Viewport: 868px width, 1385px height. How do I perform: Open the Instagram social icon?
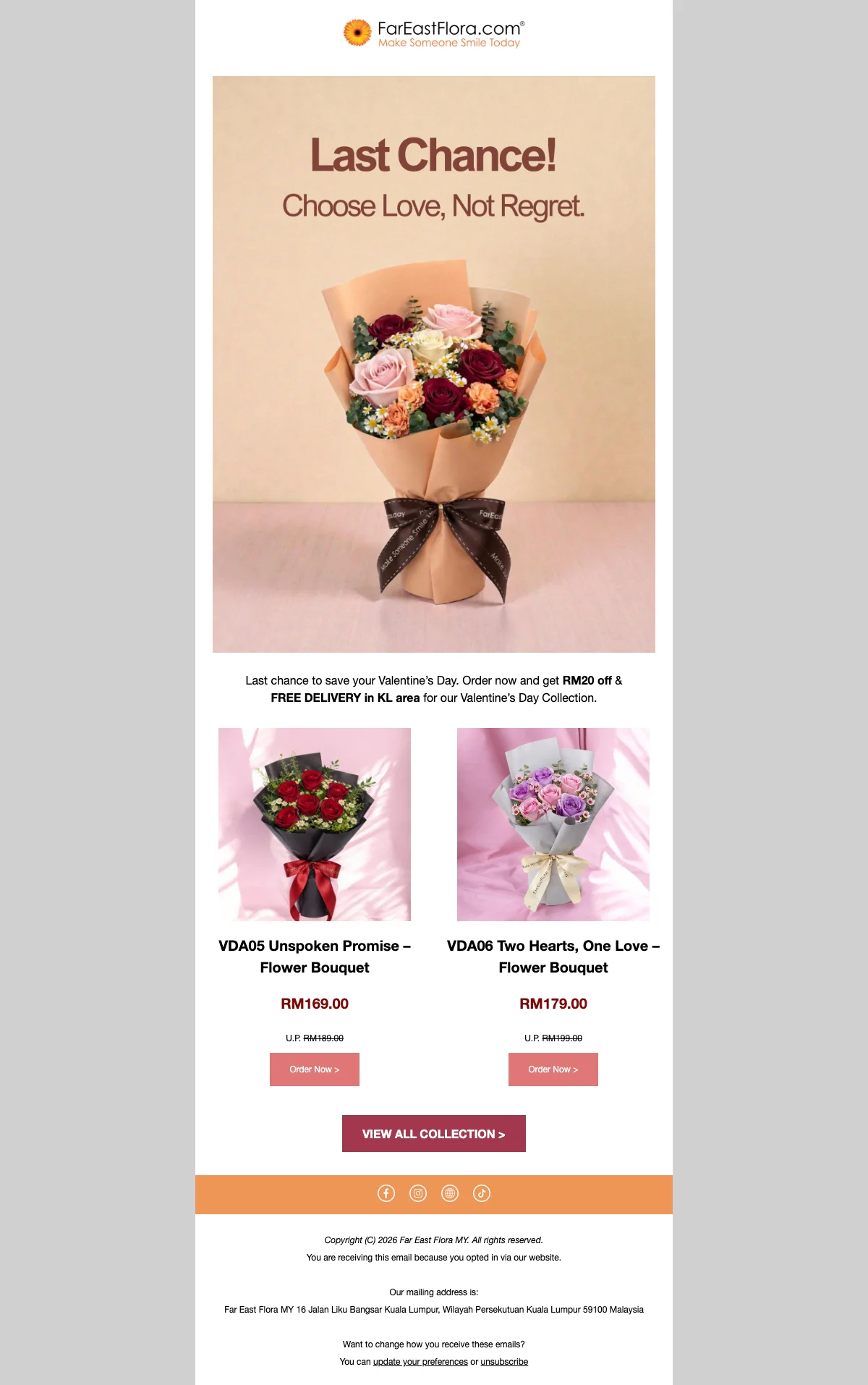click(x=418, y=1193)
